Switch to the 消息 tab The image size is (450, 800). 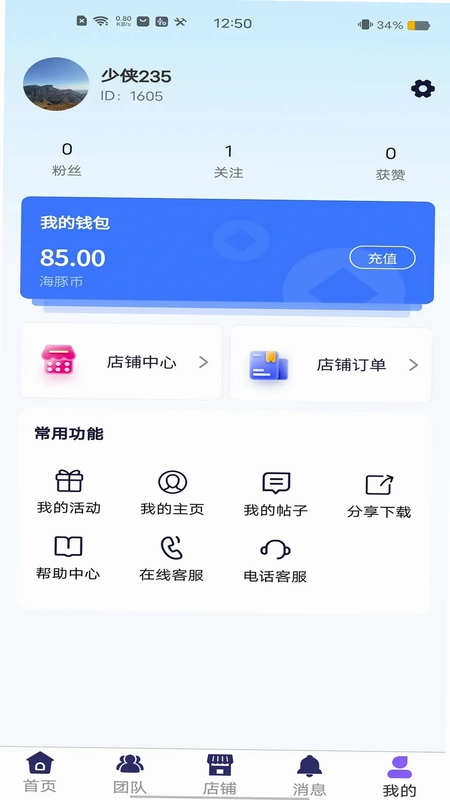click(x=309, y=776)
